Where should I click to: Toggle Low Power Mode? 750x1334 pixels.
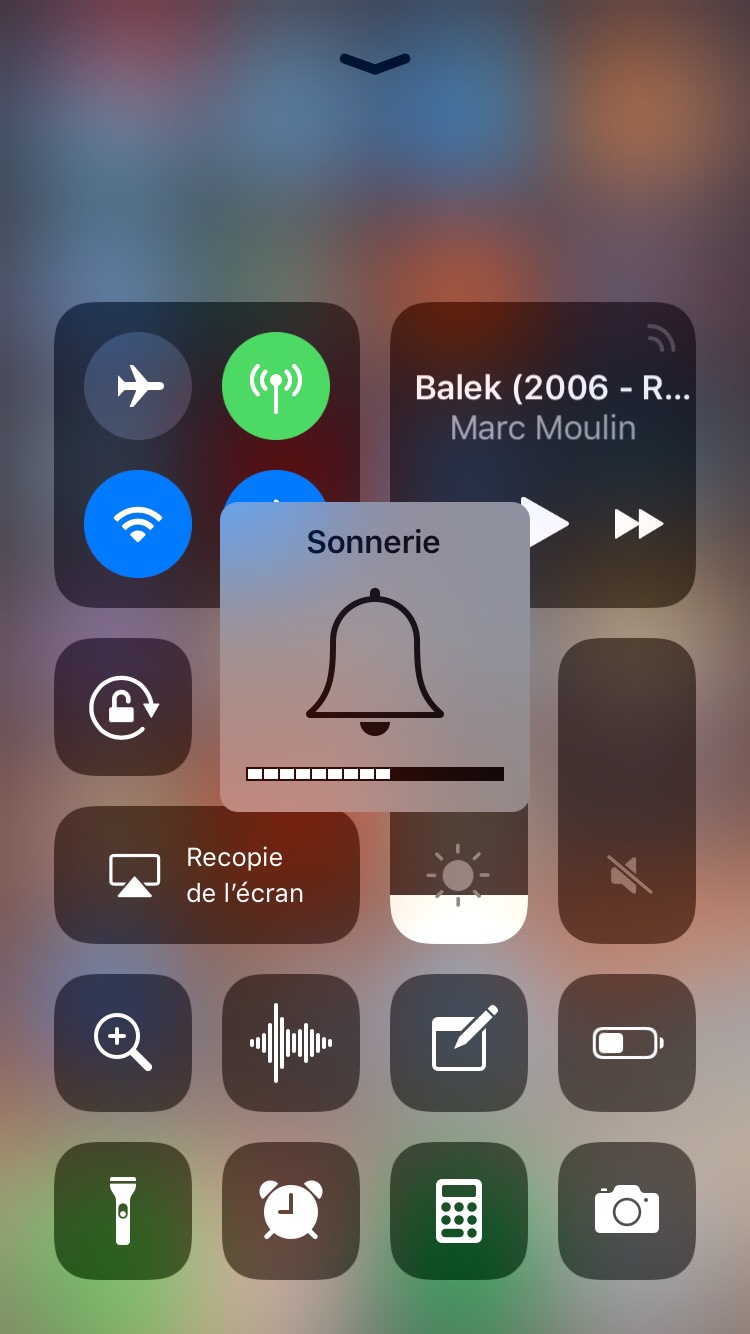(627, 1043)
